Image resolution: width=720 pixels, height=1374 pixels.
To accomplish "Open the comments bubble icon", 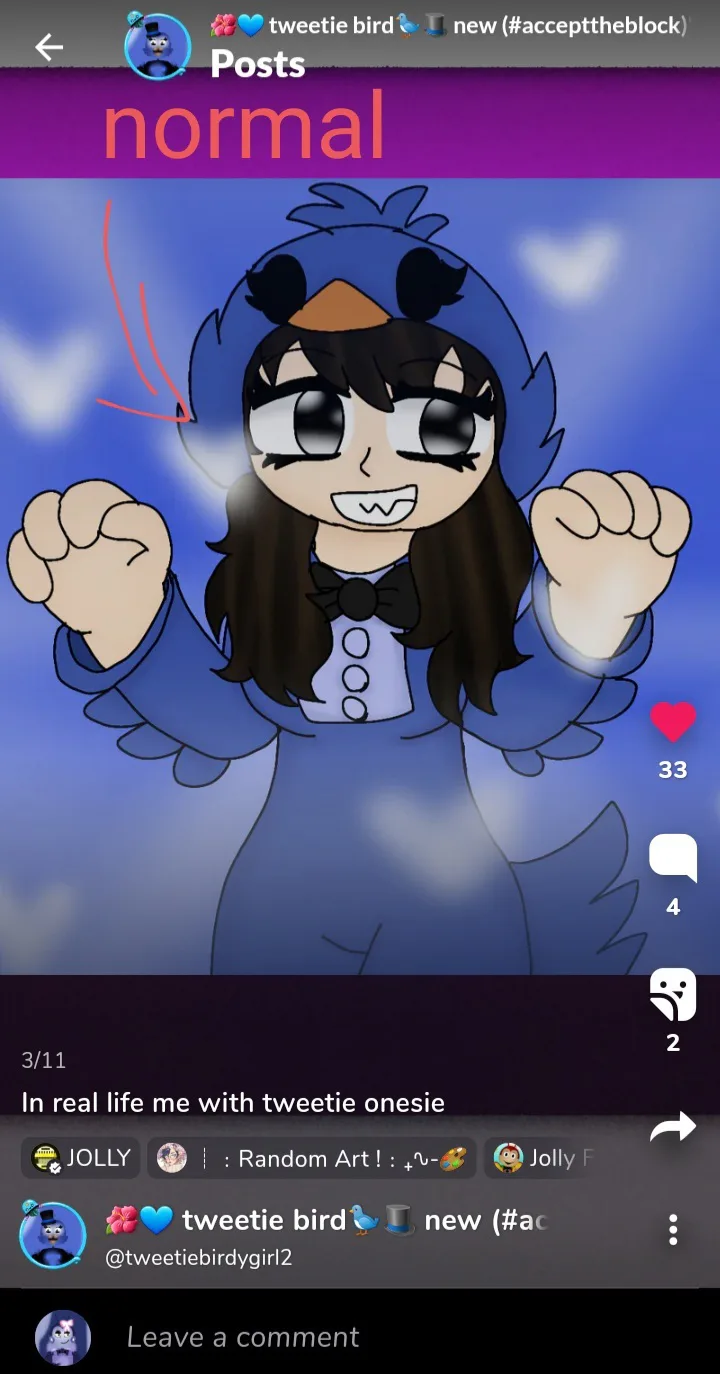I will click(x=673, y=859).
